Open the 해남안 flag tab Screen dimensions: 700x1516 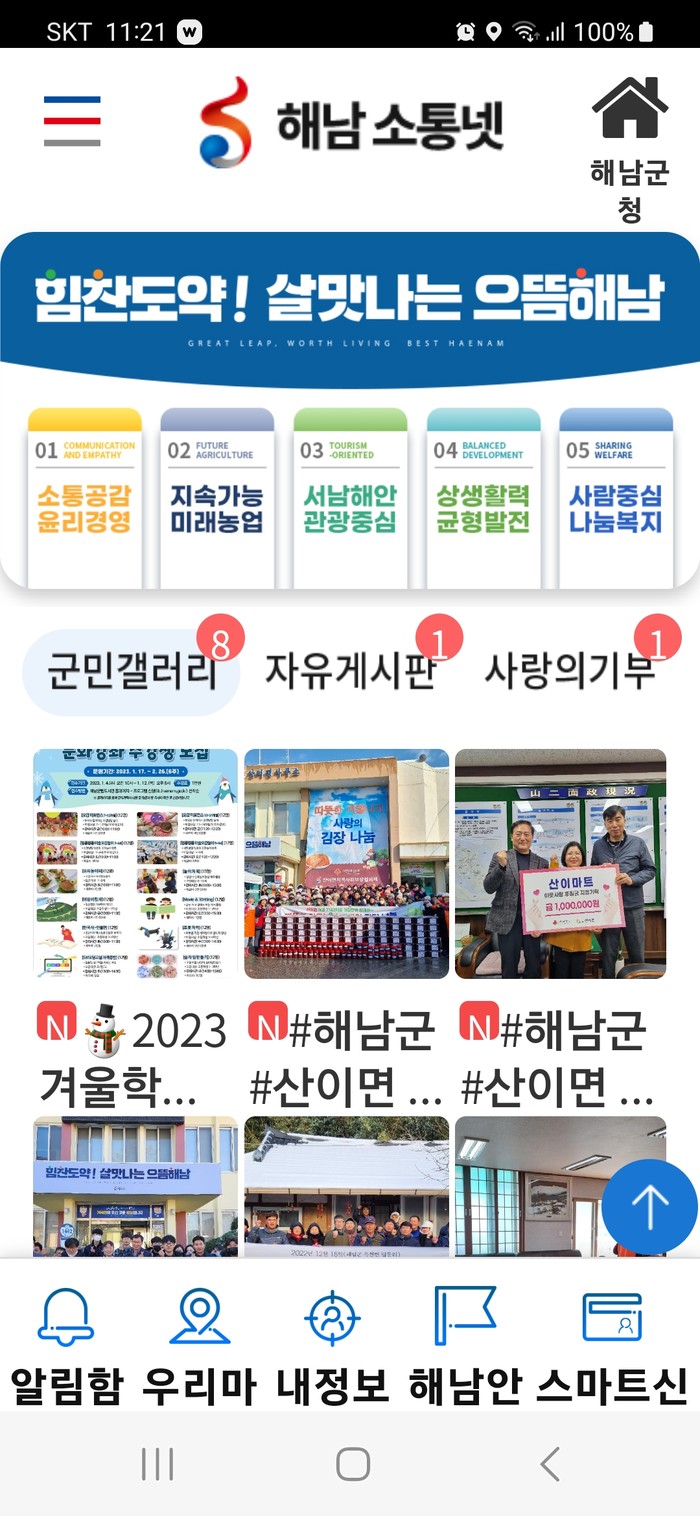pyautogui.click(x=465, y=1343)
